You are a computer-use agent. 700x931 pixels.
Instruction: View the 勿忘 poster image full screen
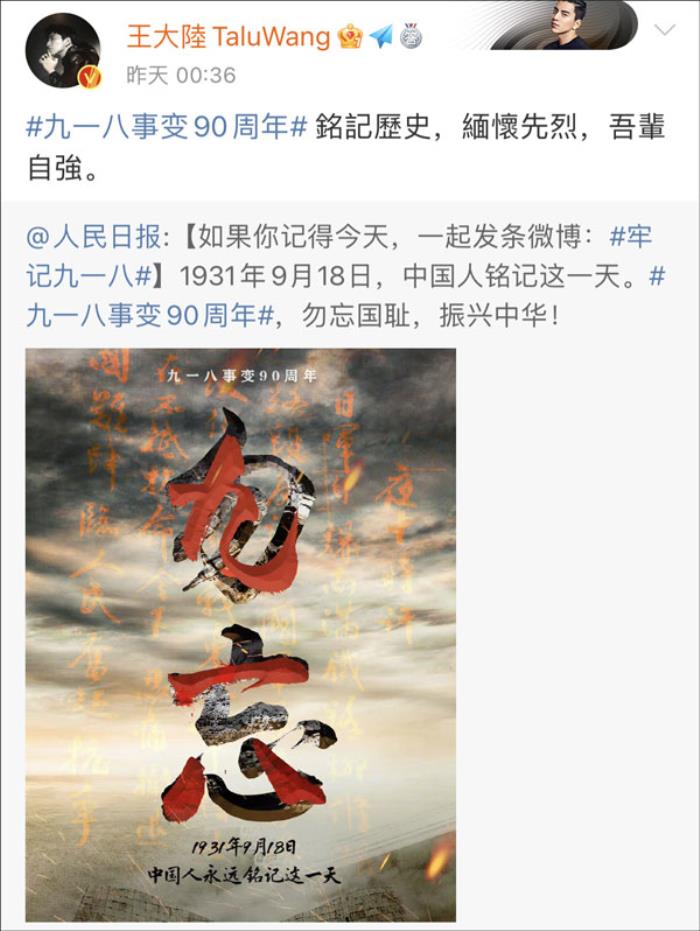240,634
